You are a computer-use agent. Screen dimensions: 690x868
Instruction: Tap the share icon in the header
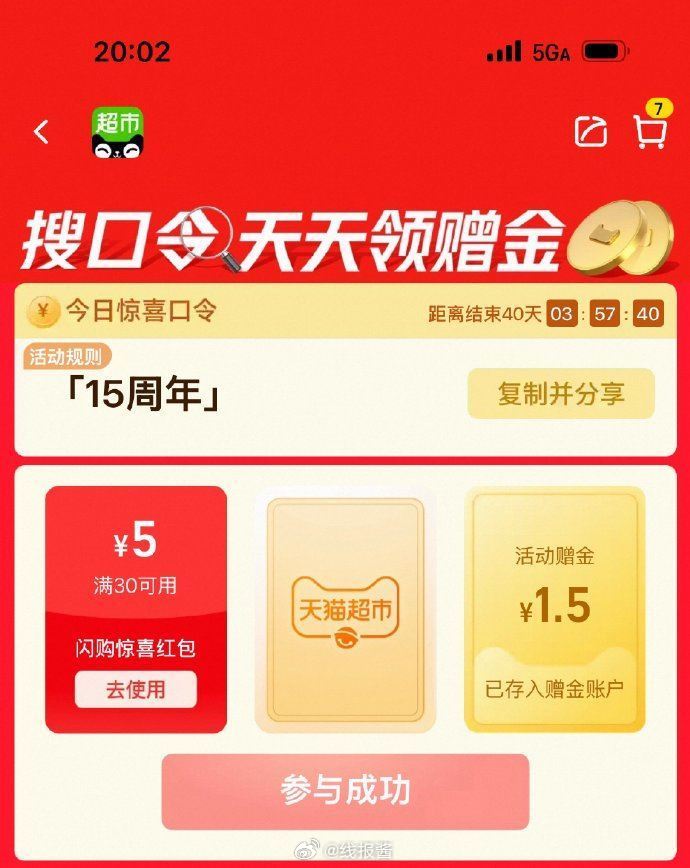click(590, 132)
